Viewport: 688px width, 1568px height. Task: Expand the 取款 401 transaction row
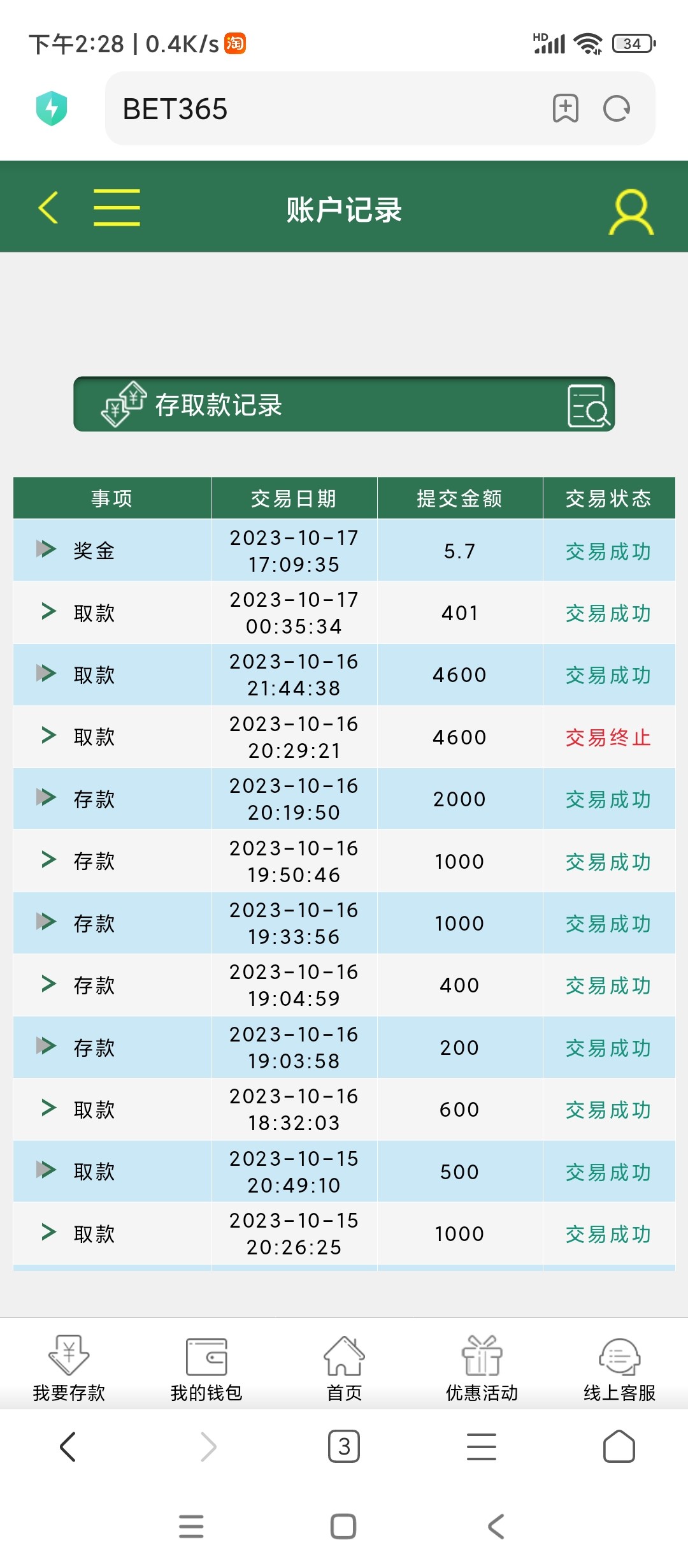(x=48, y=611)
